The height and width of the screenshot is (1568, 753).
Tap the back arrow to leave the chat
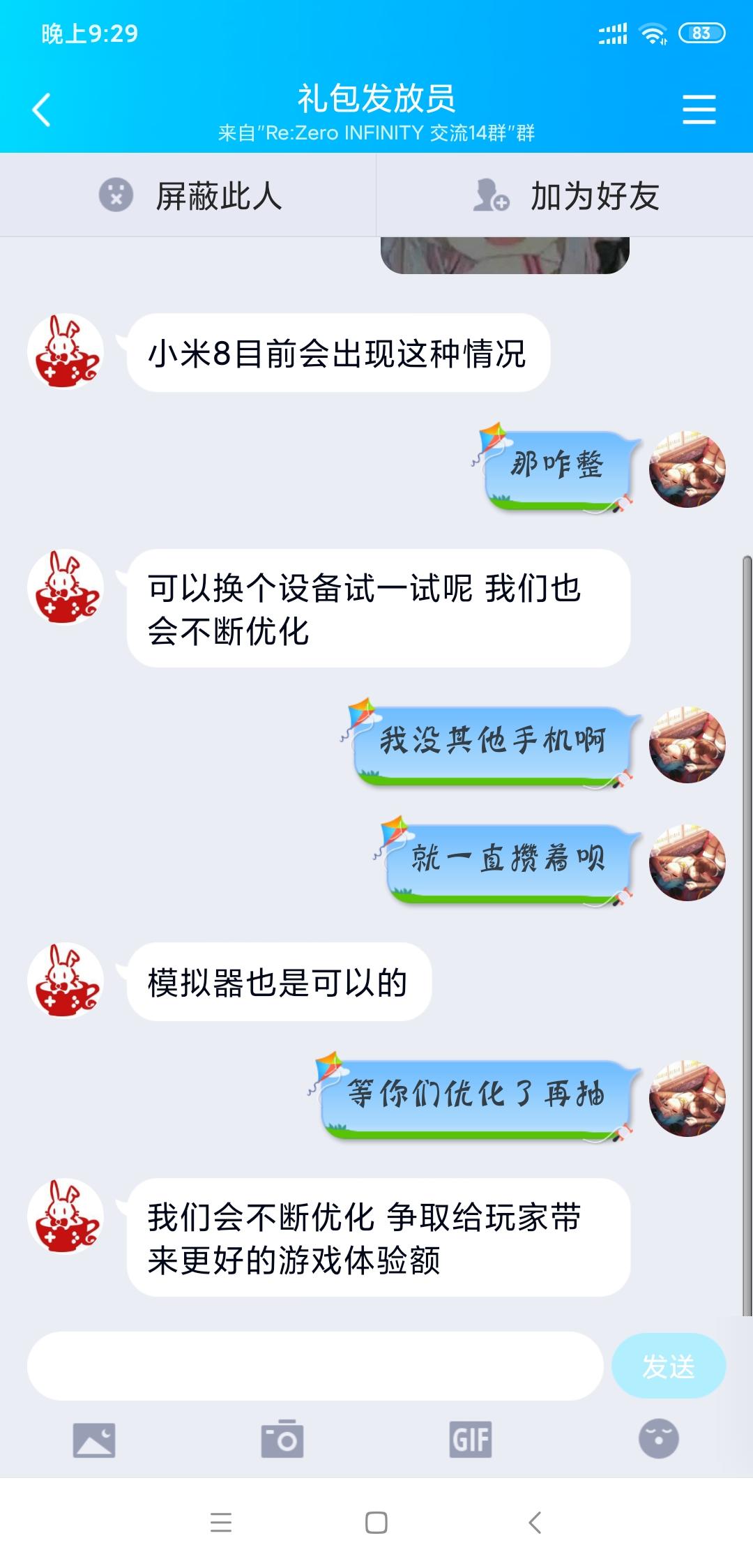tap(42, 108)
